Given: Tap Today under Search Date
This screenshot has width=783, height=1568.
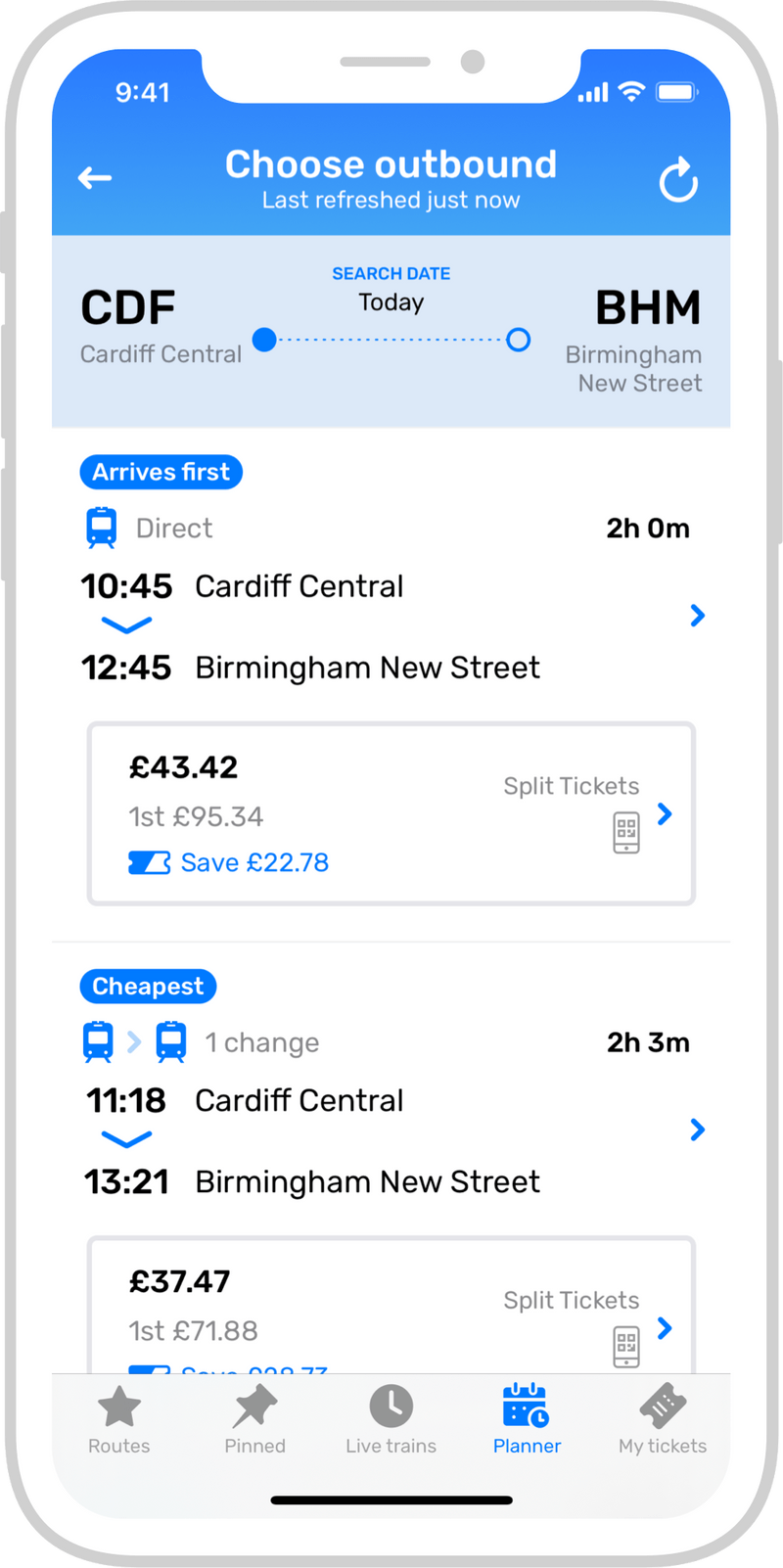Looking at the screenshot, I should coord(391,301).
